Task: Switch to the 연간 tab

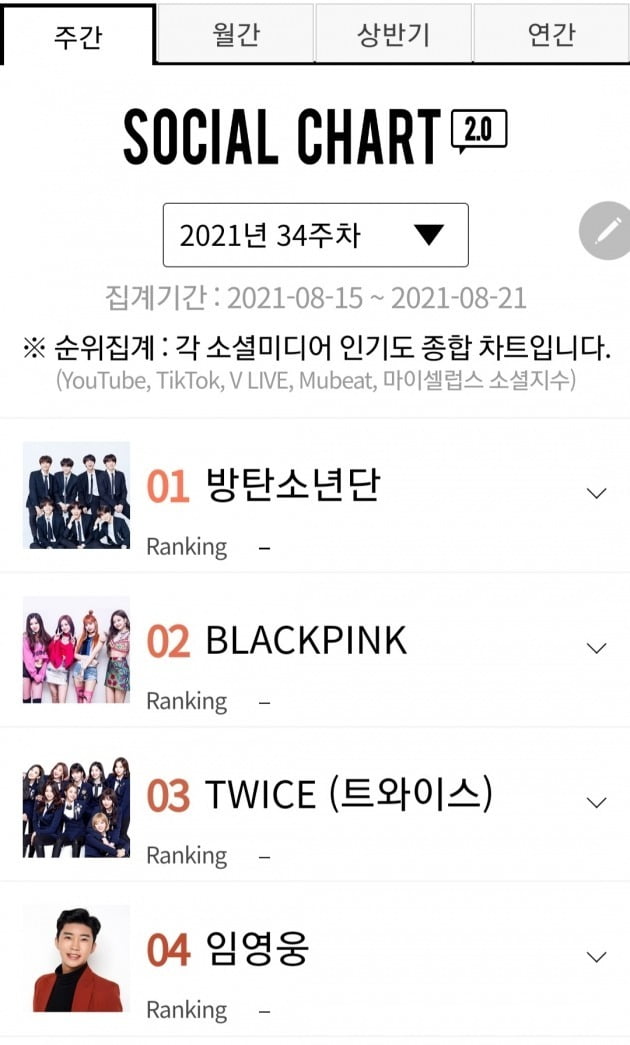Action: (x=551, y=34)
